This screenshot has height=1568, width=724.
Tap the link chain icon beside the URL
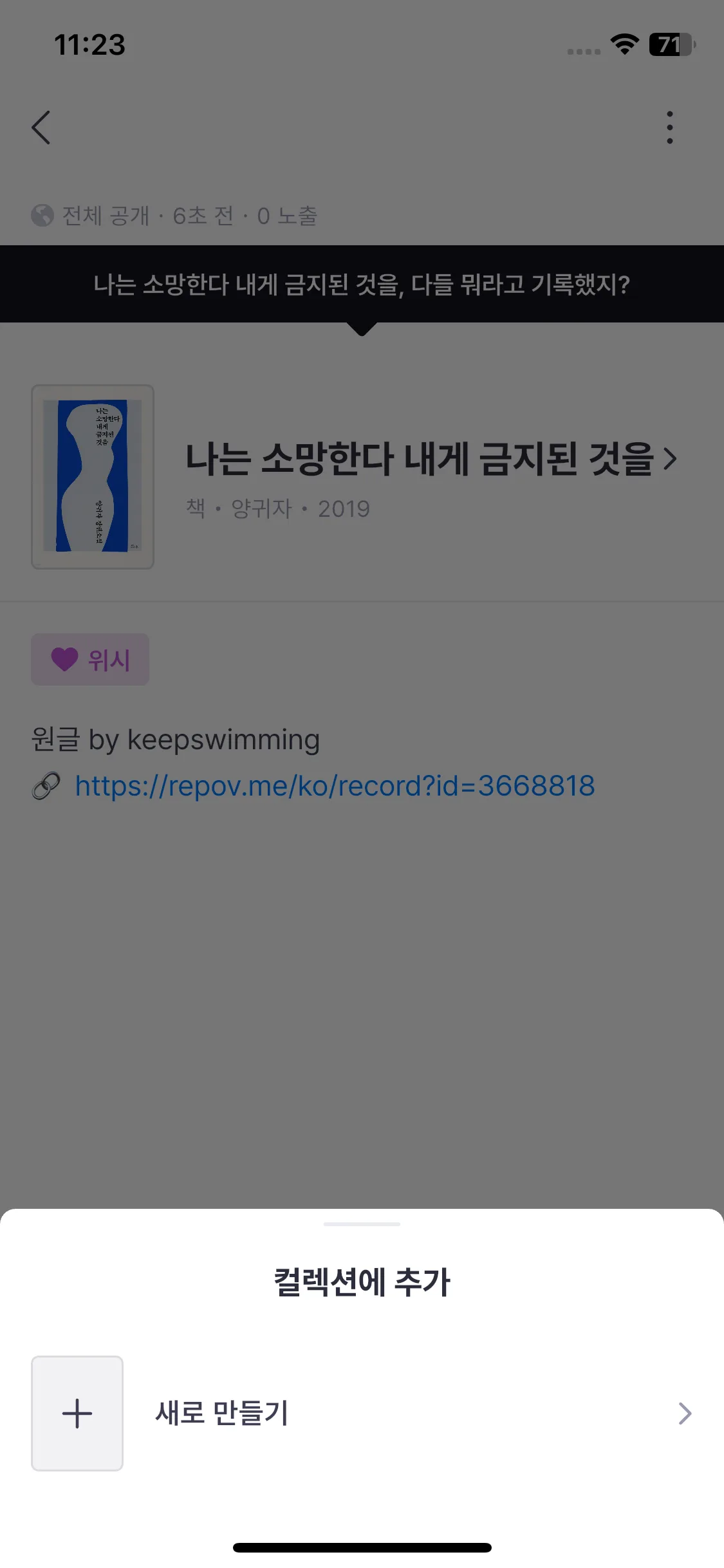44,787
